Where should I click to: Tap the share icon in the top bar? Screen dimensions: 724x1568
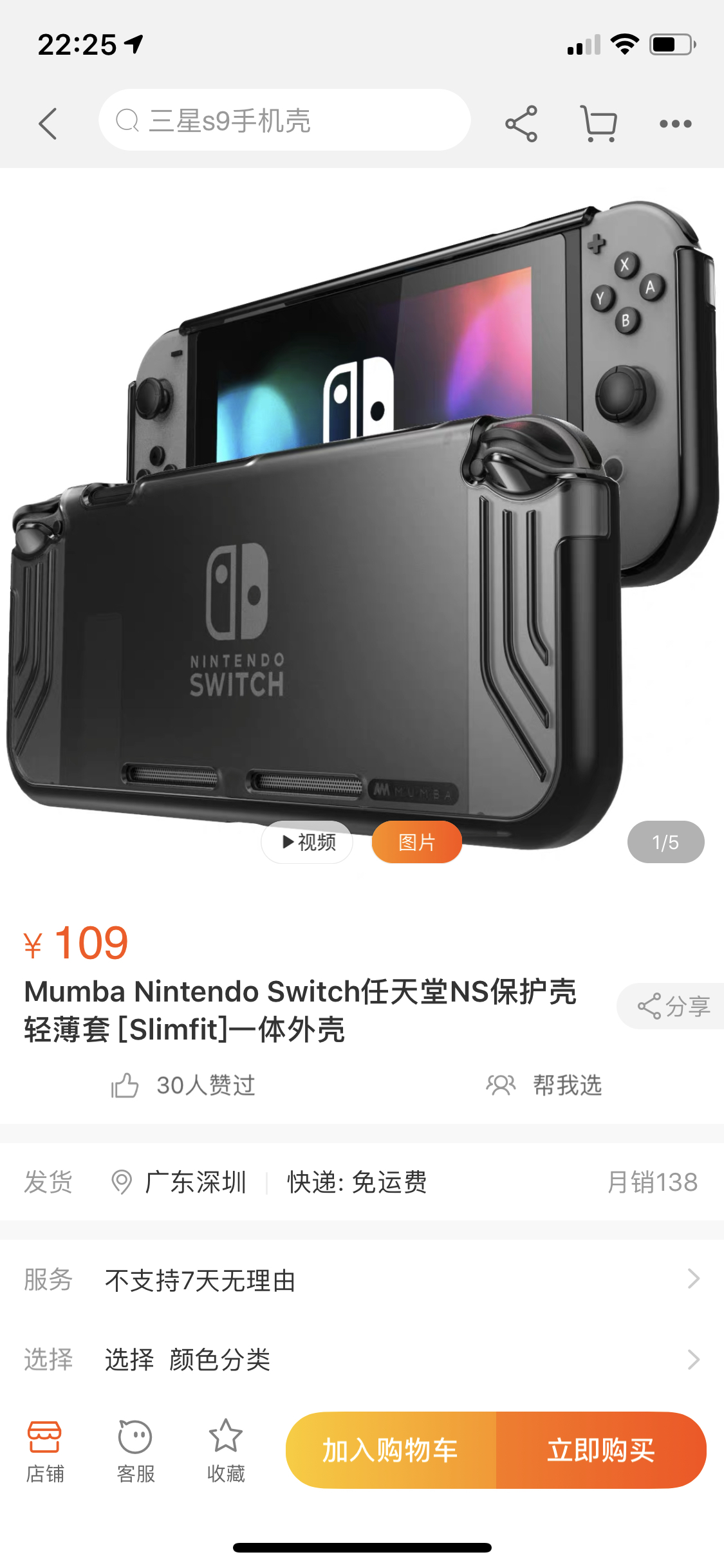[521, 123]
